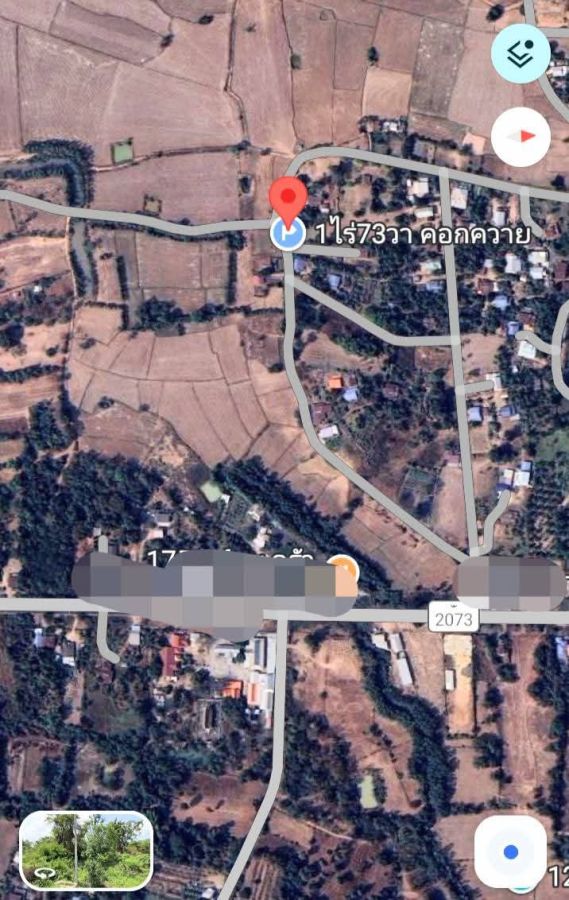Image resolution: width=569 pixels, height=900 pixels.
Task: Open the map layers selector
Action: click(x=520, y=54)
